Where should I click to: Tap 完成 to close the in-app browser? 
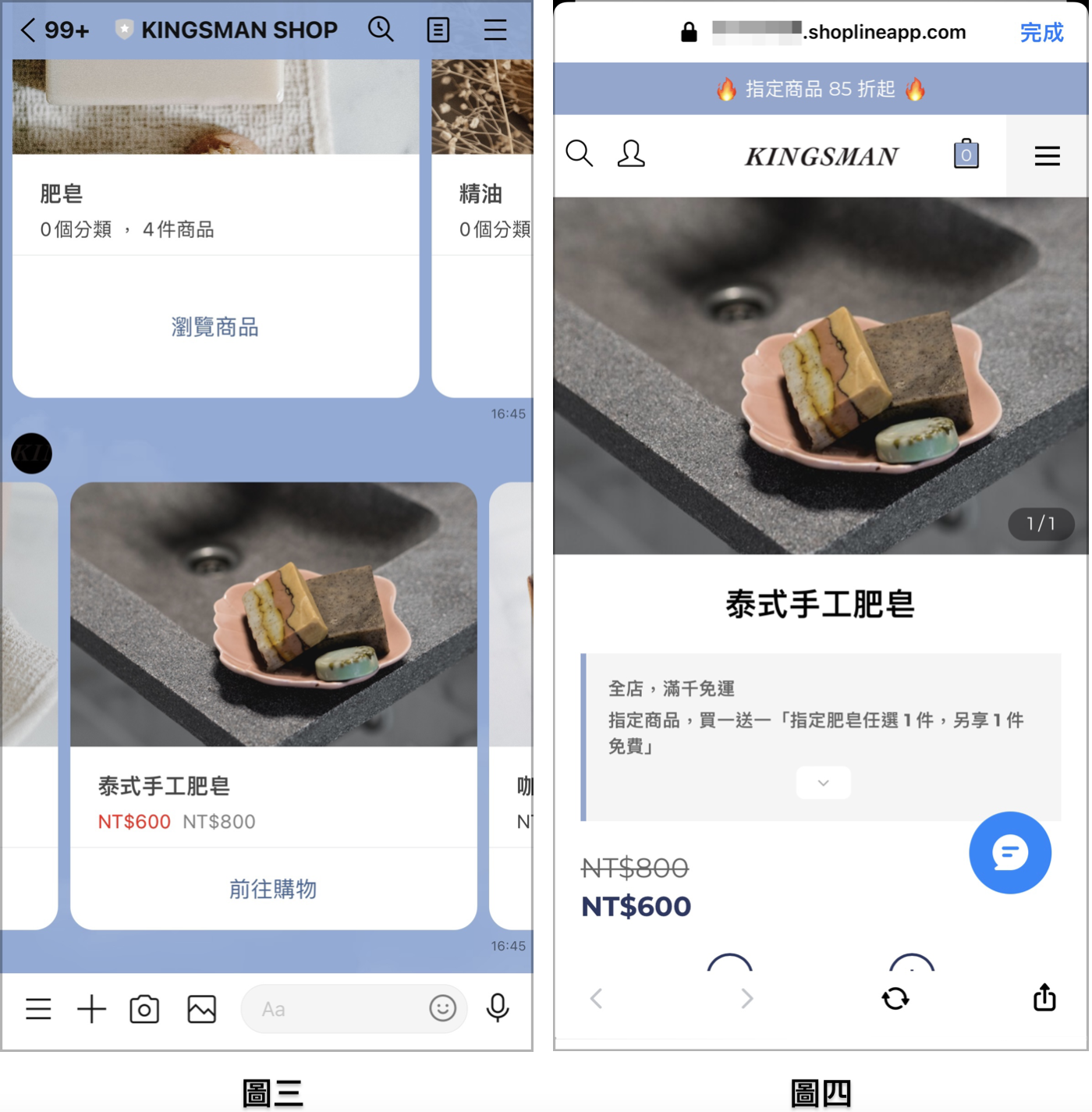pyautogui.click(x=1041, y=33)
